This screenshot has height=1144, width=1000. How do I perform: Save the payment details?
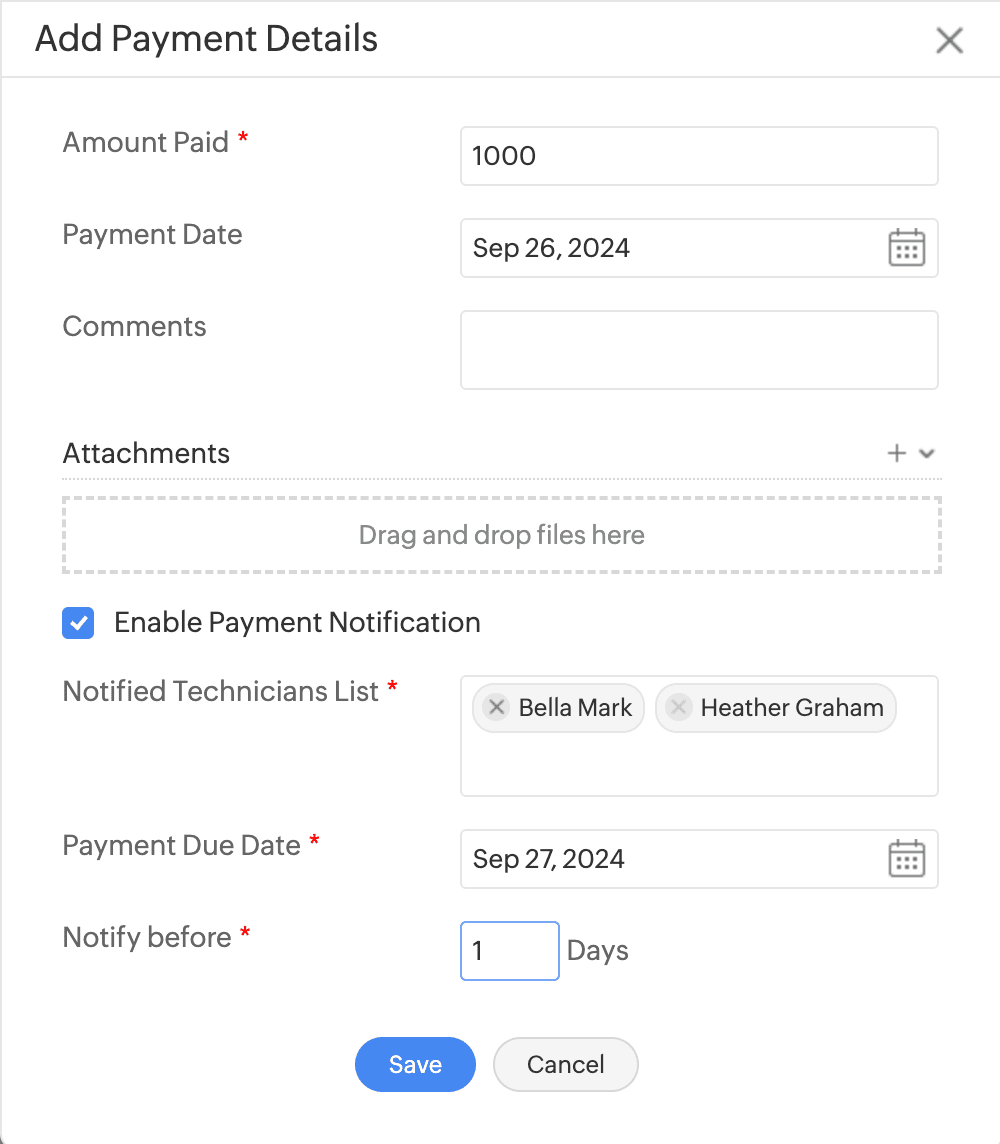click(x=415, y=1064)
